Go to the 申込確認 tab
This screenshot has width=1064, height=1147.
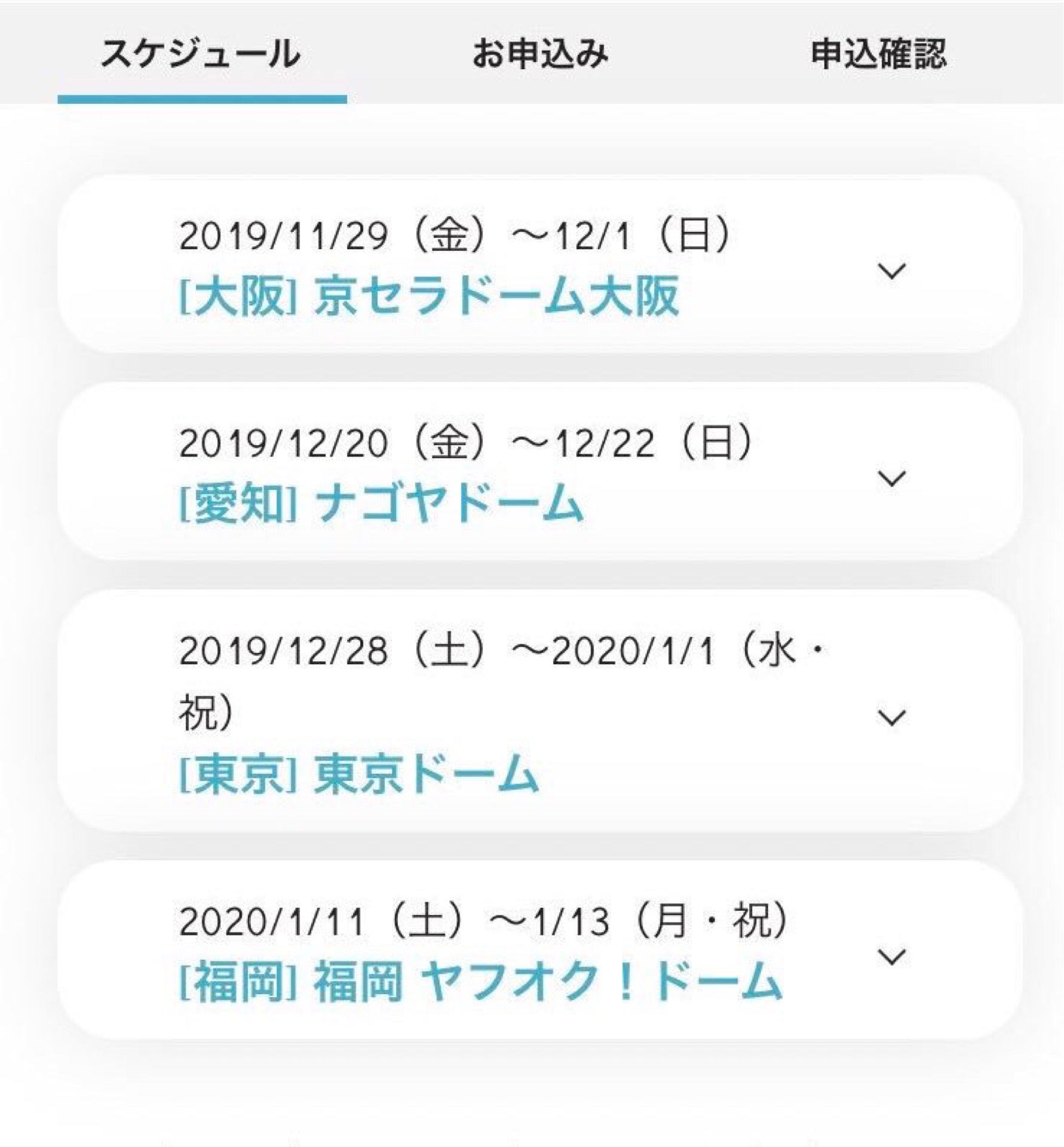878,55
